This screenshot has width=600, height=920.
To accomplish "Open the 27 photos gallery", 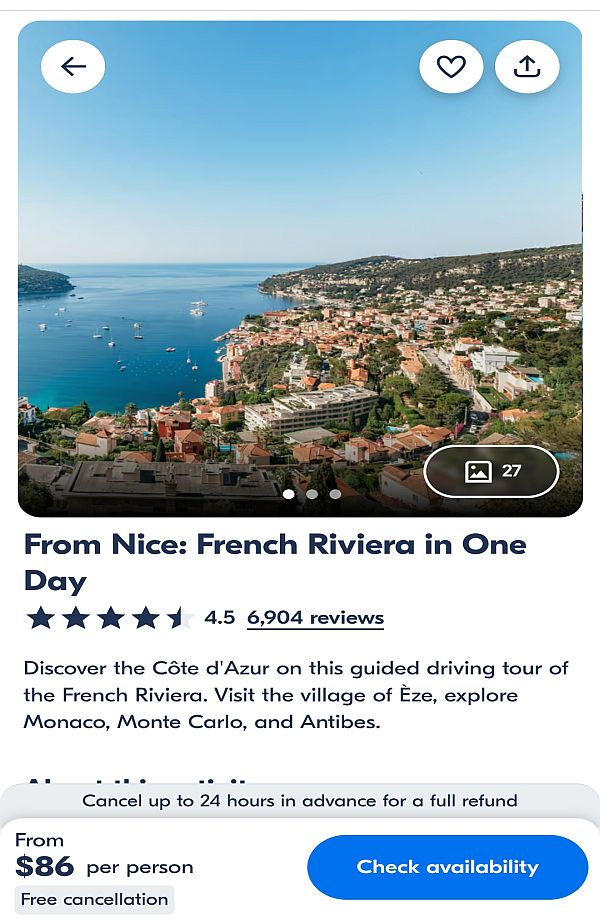I will [x=491, y=471].
